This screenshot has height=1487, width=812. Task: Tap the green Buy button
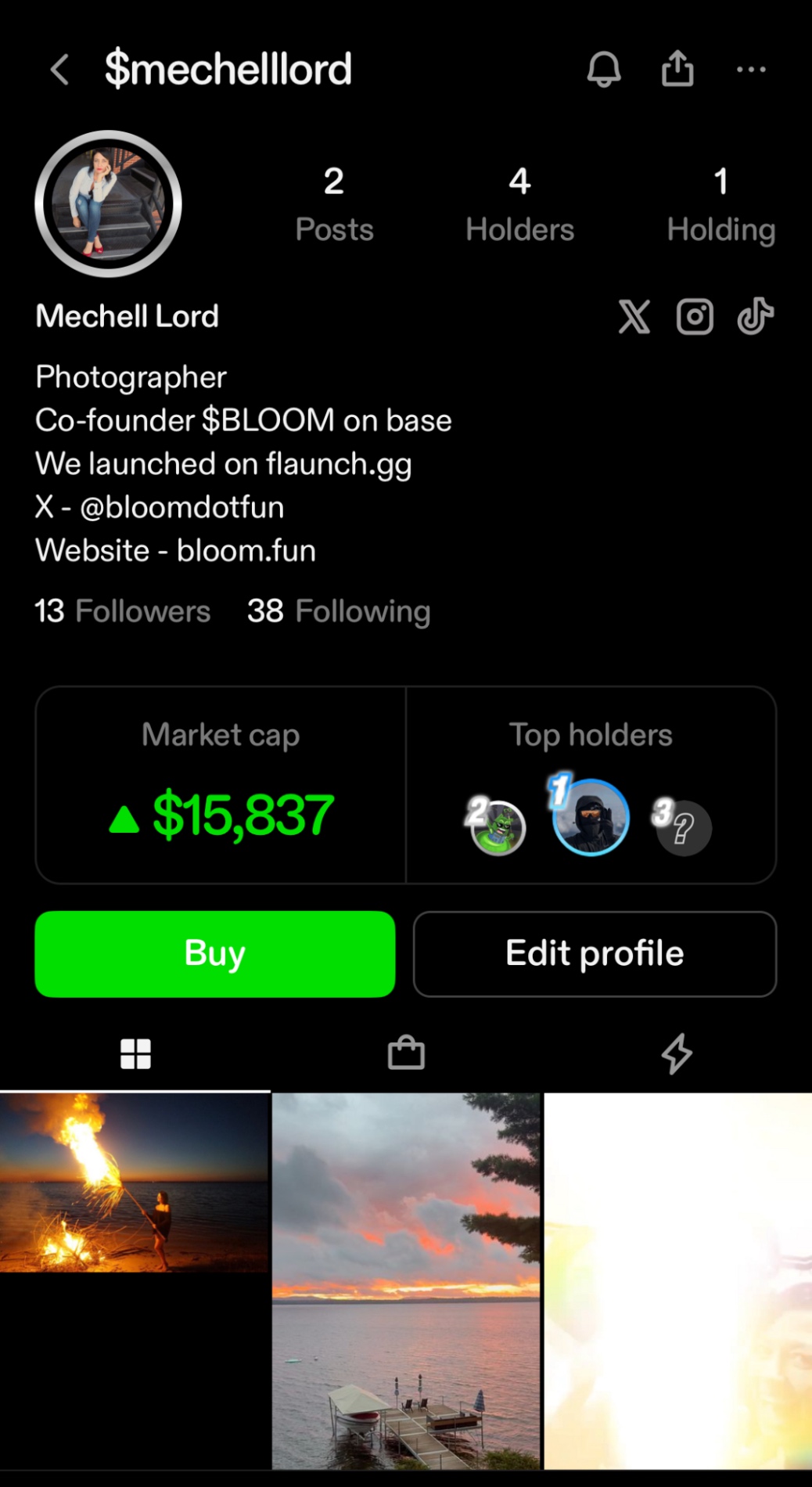(x=215, y=954)
